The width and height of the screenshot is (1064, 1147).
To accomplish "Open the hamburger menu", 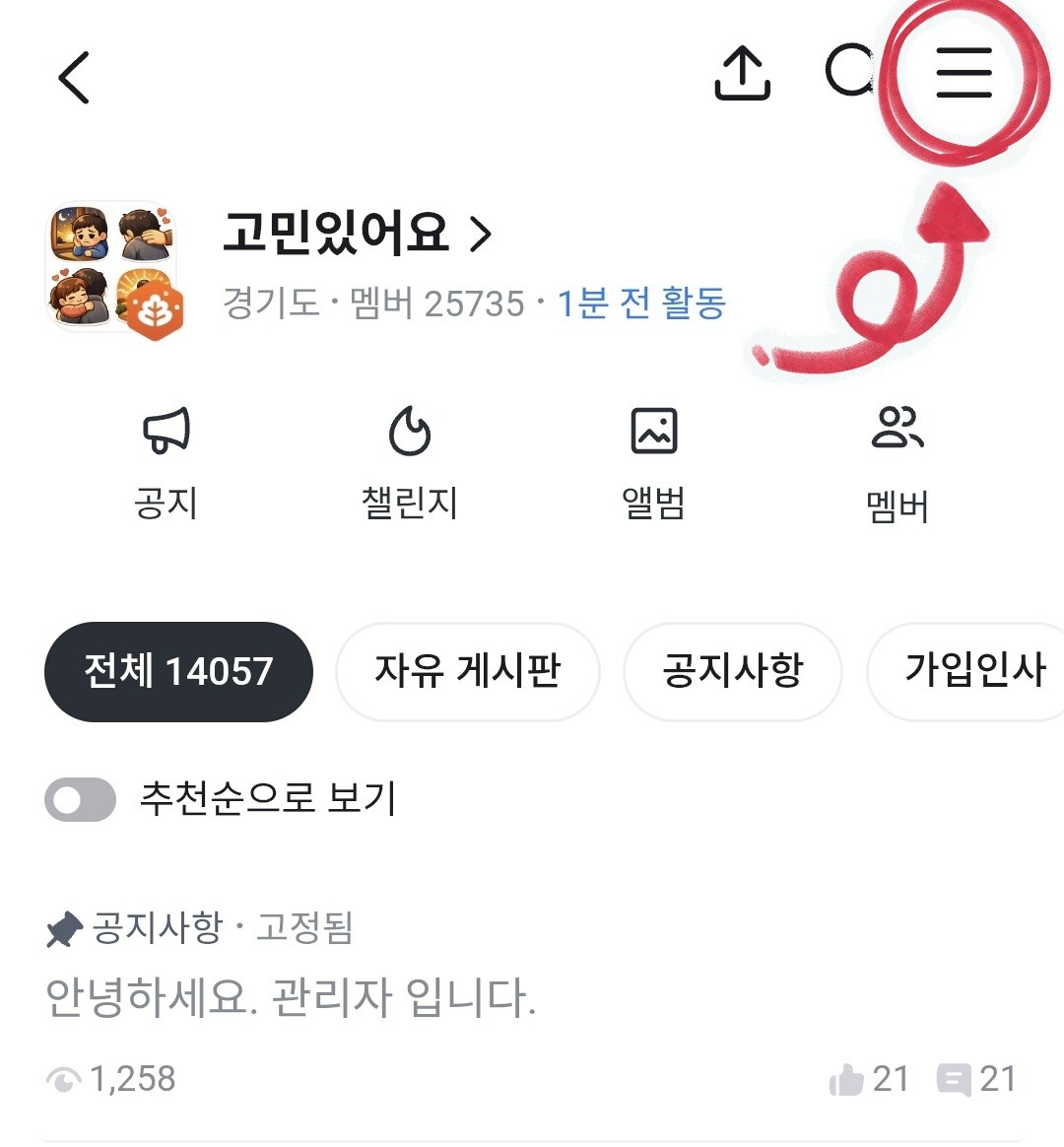I will 963,73.
